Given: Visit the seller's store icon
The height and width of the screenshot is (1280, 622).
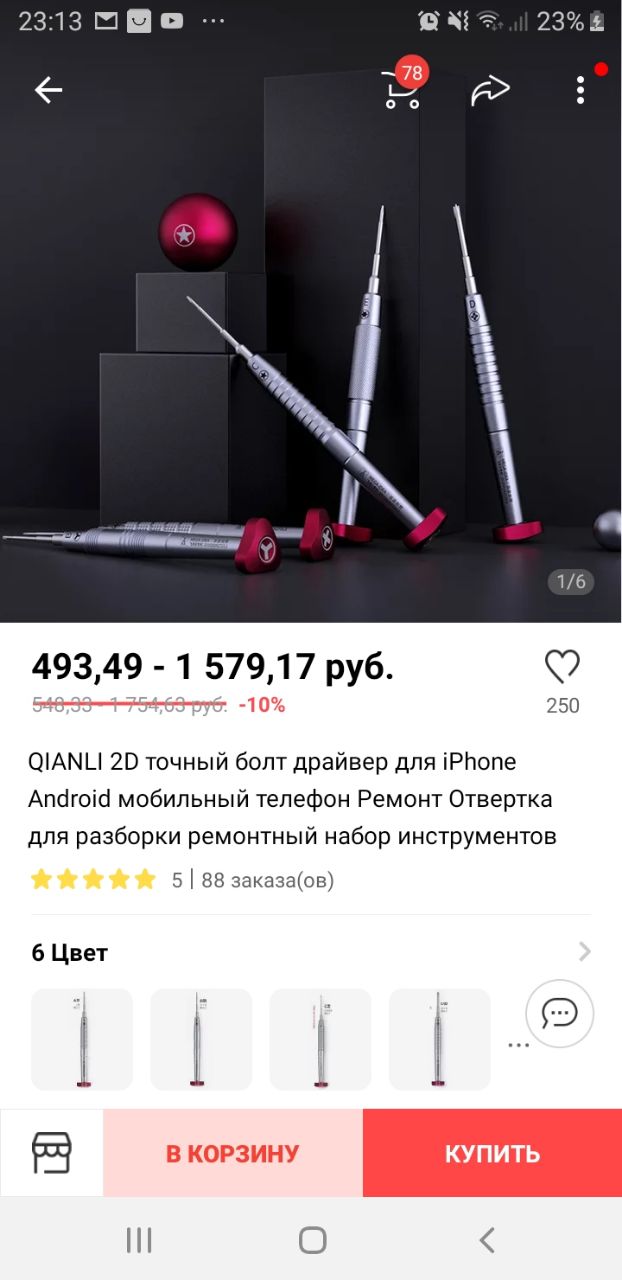Looking at the screenshot, I should (52, 1152).
